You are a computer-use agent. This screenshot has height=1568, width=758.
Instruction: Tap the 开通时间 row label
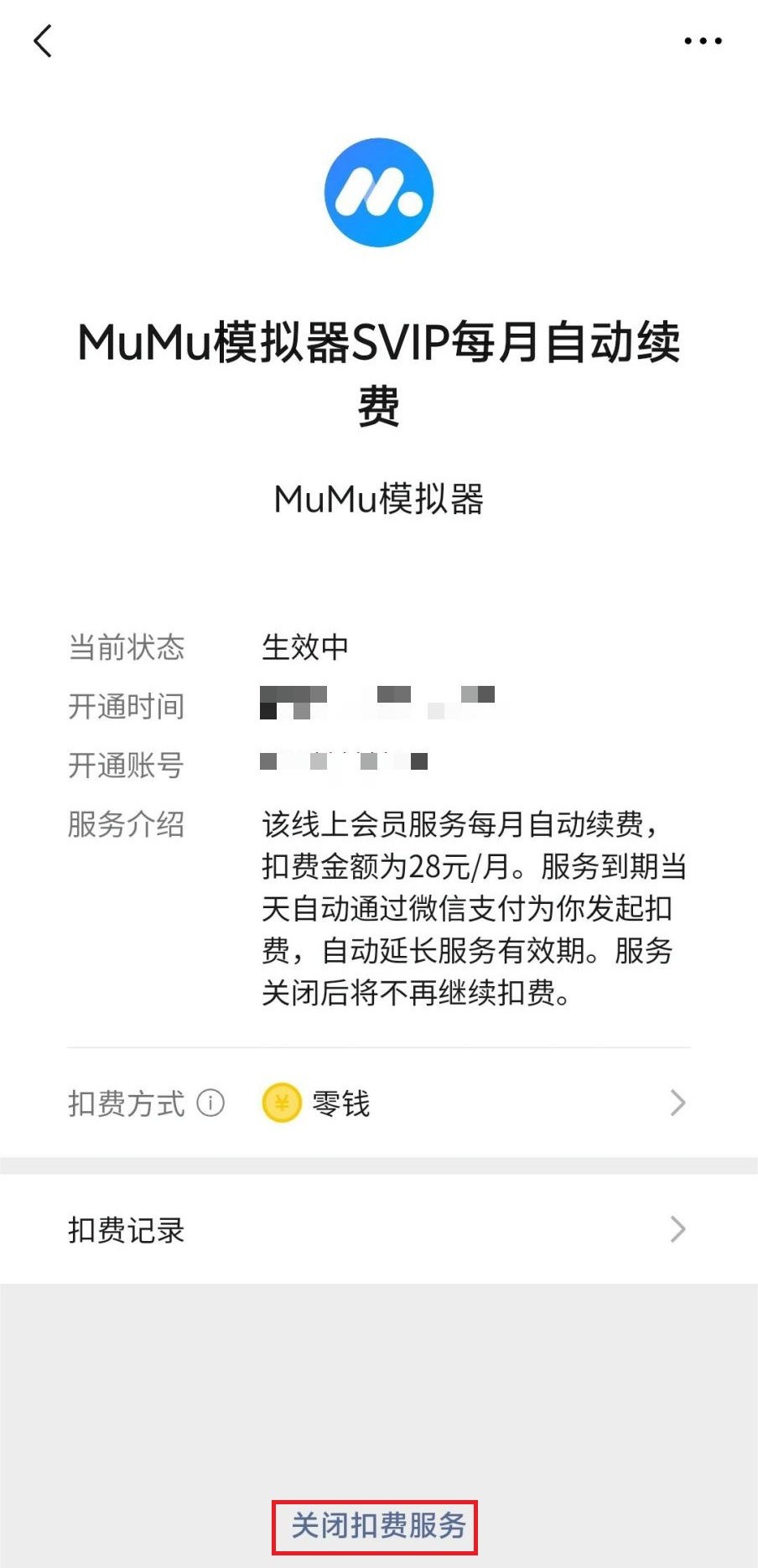pyautogui.click(x=126, y=705)
